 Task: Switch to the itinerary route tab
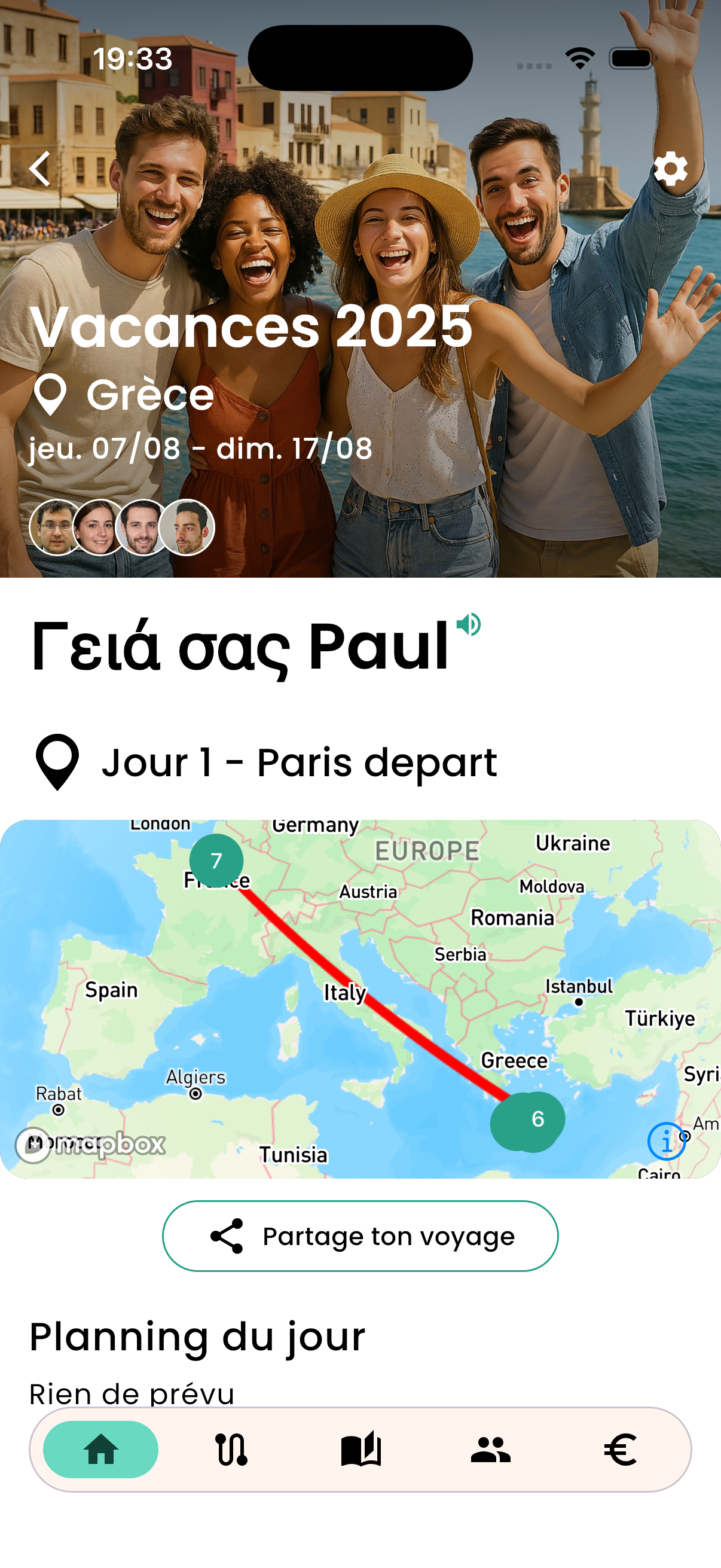point(231,1450)
